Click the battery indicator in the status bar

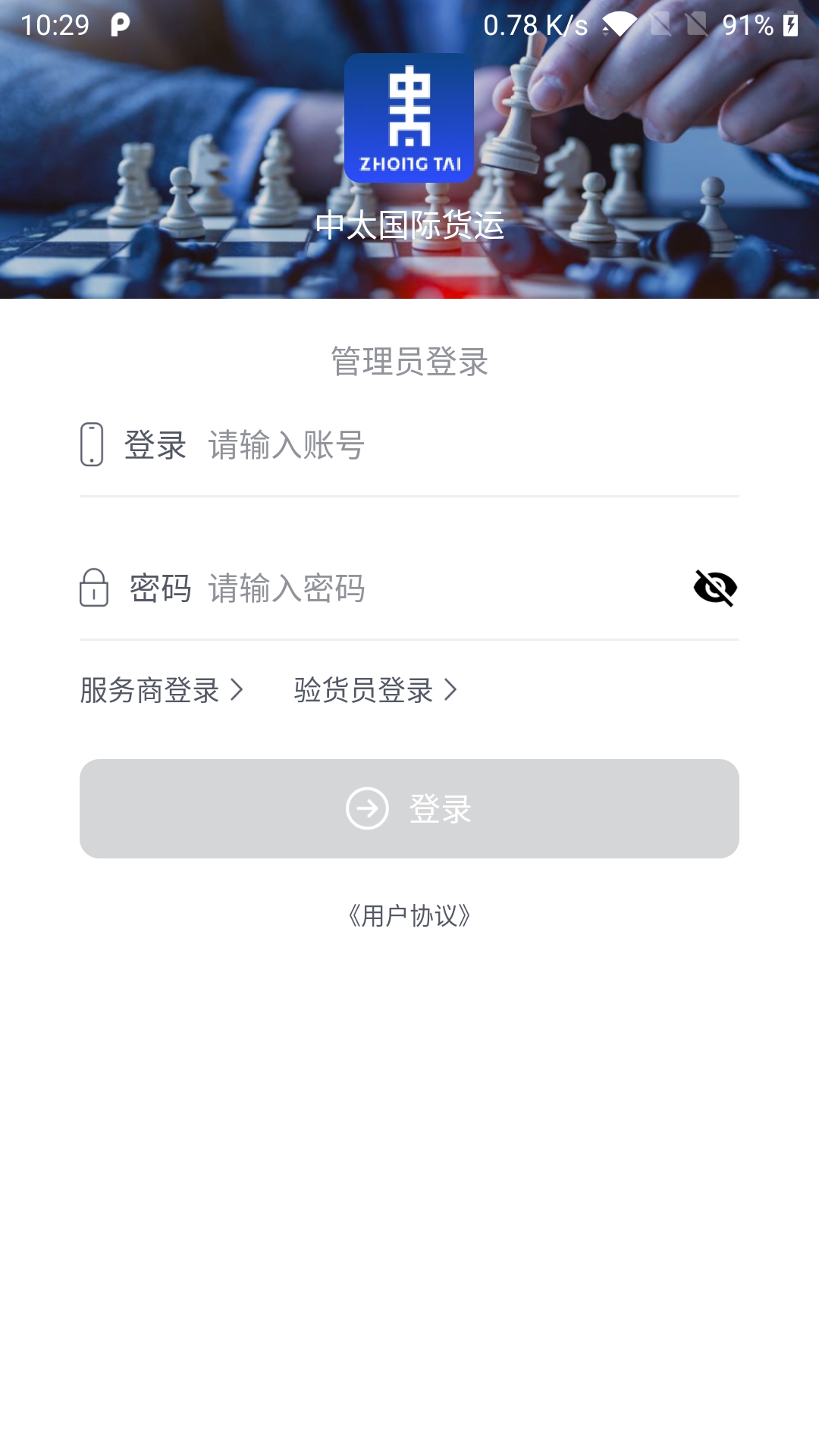tap(789, 23)
